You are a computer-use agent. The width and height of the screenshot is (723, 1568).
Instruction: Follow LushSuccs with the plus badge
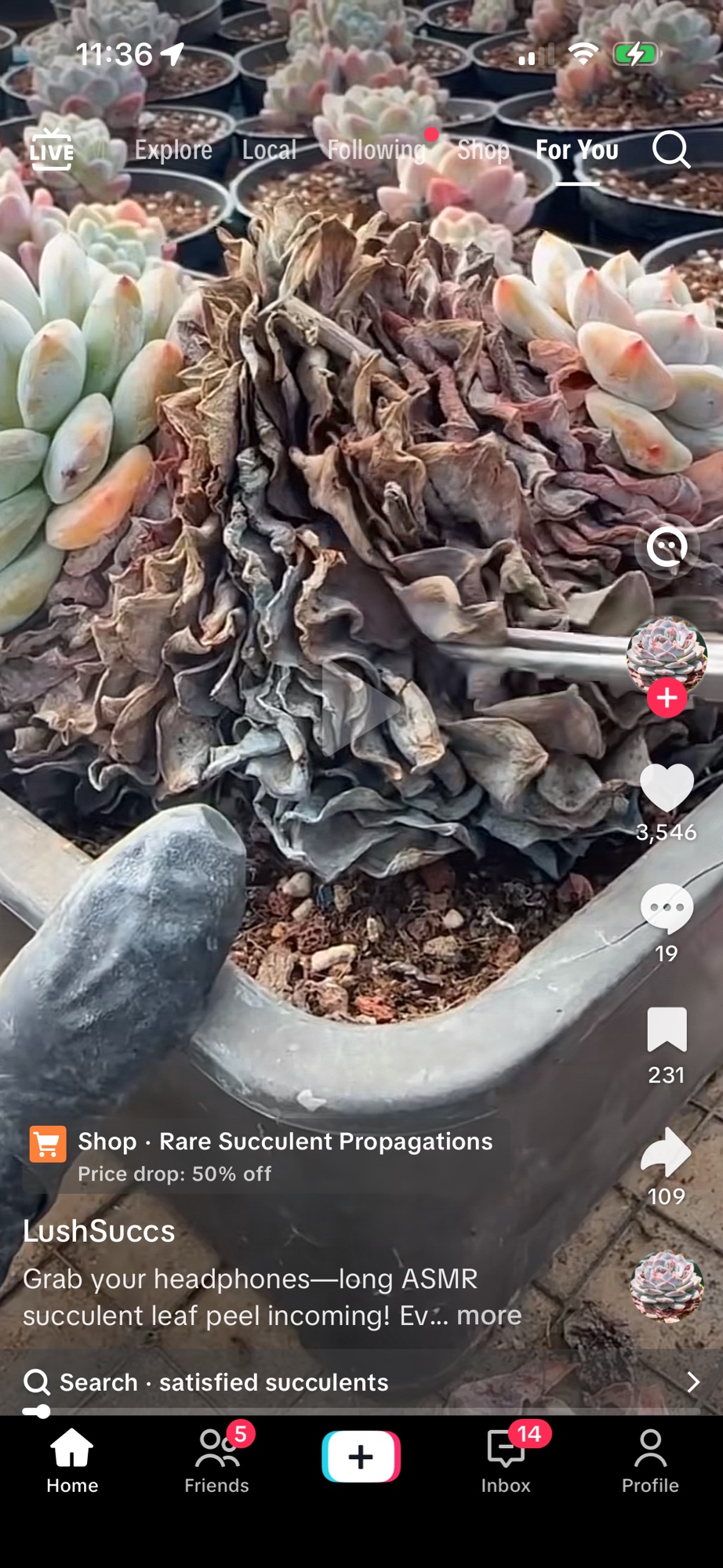click(x=667, y=698)
